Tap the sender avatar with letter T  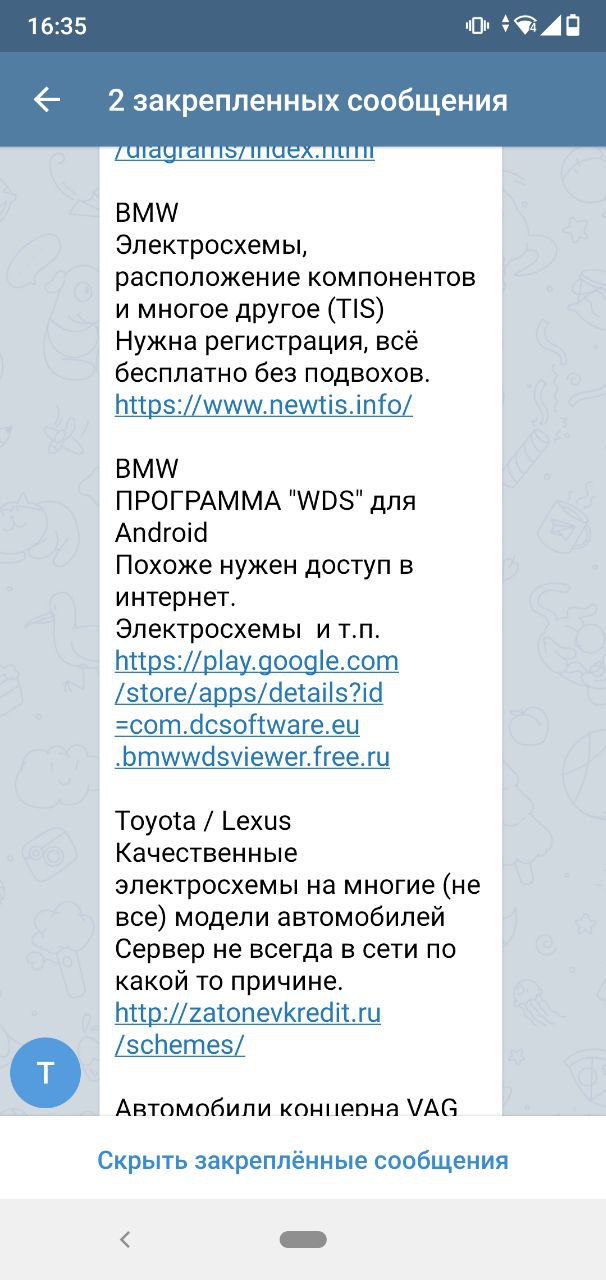click(x=45, y=1073)
